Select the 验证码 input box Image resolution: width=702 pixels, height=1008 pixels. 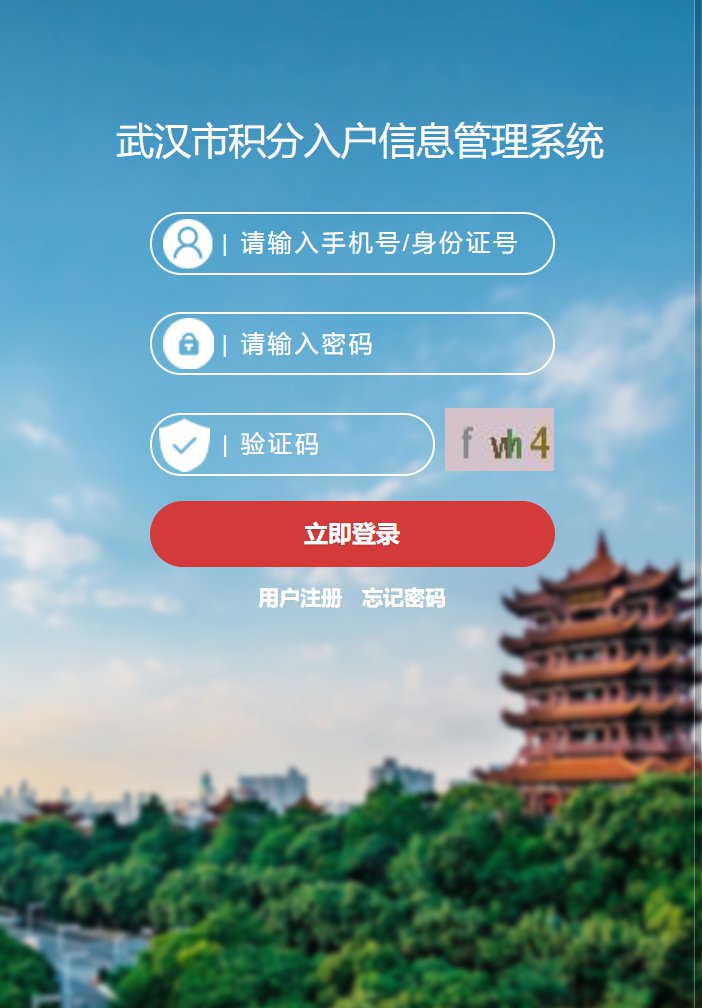pos(320,444)
